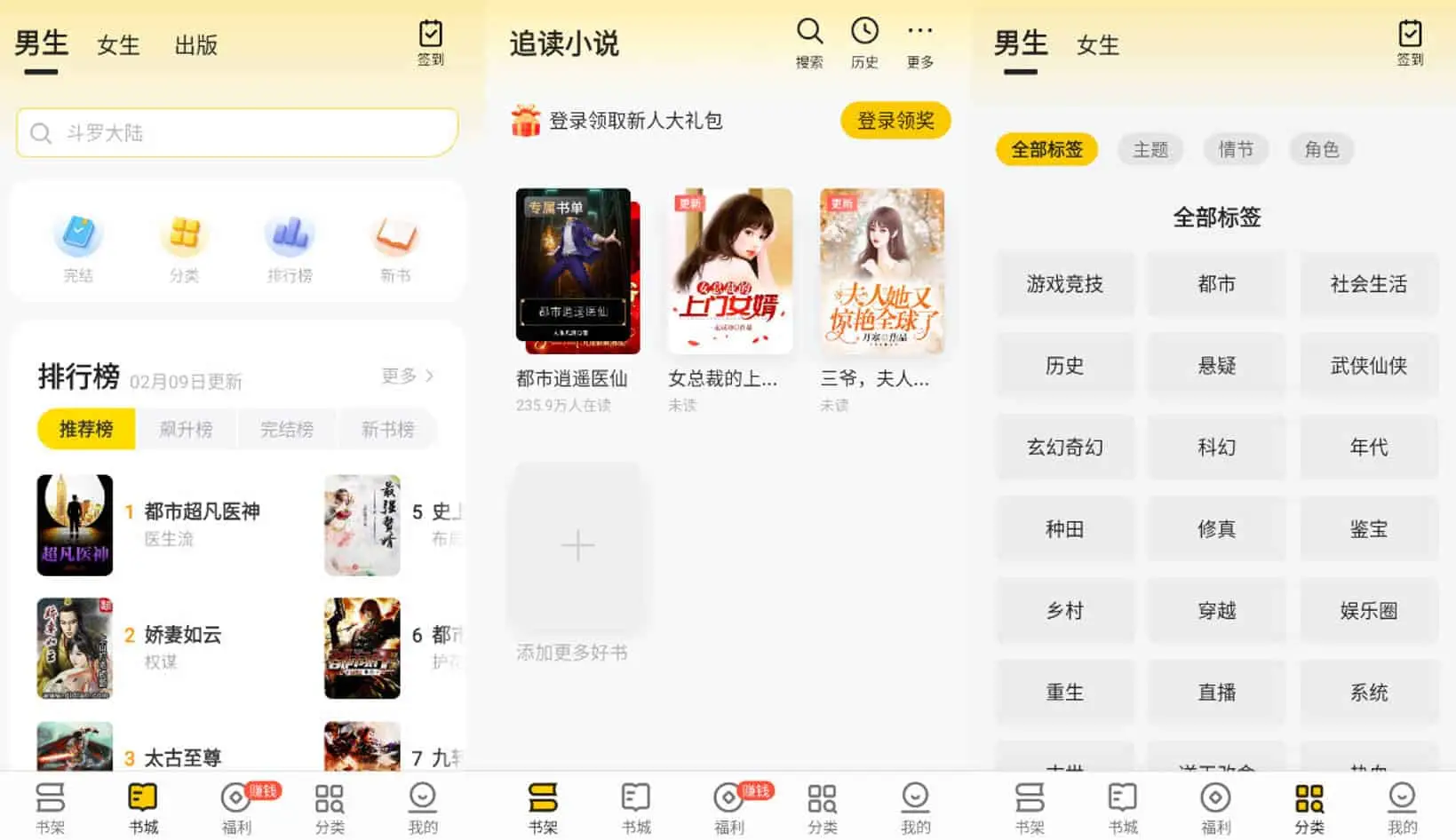
Task: Choose the 娱乐圈 tag
Action: (1368, 611)
